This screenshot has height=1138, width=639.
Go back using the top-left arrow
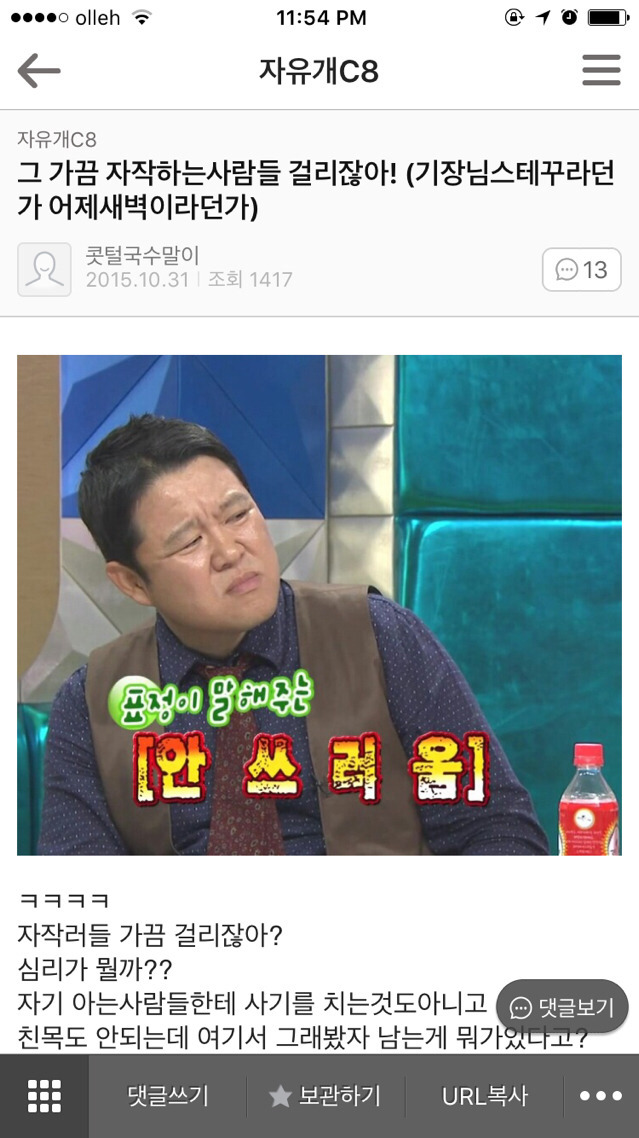(x=39, y=71)
